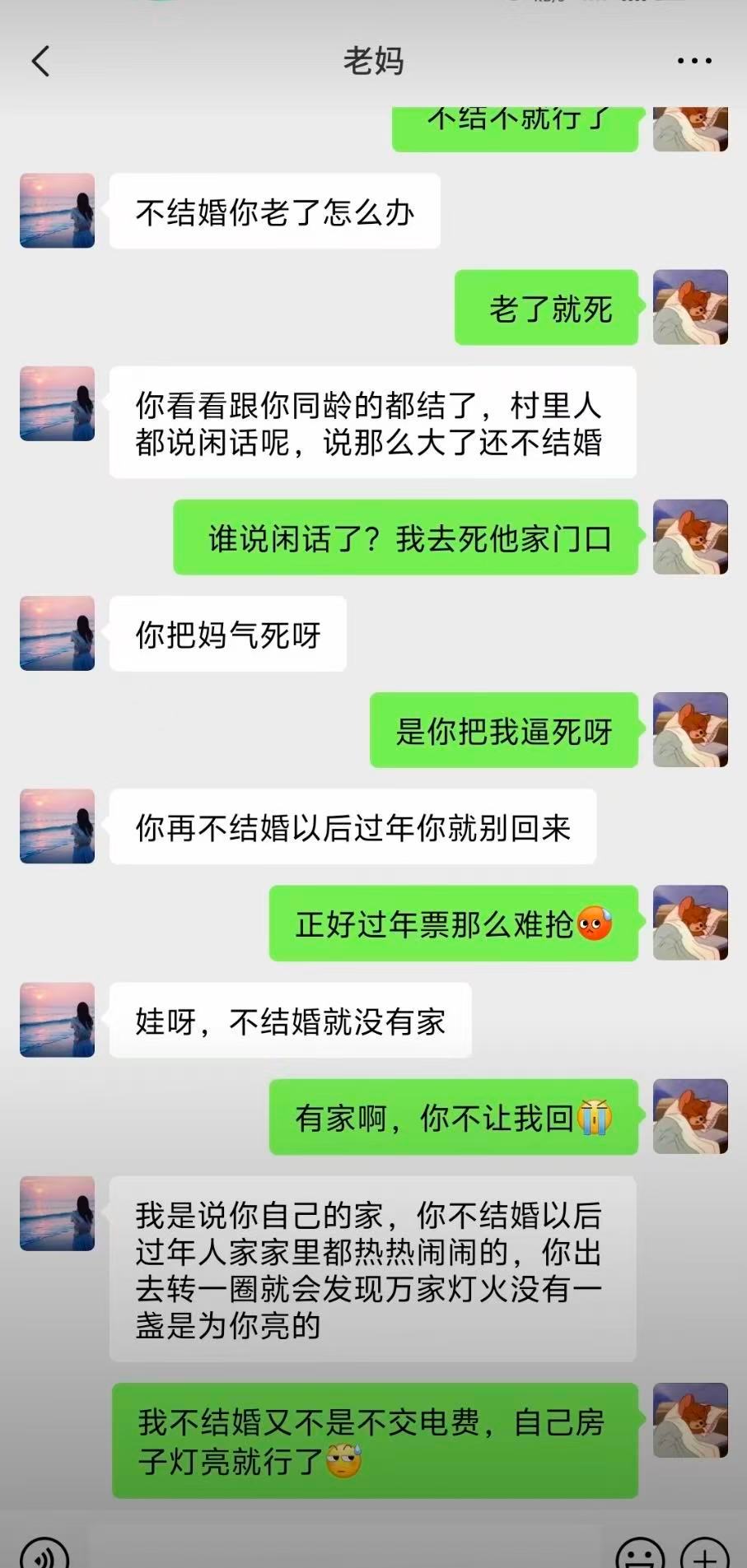Select the green bubble '是你把我逼死呀'

[x=503, y=730]
